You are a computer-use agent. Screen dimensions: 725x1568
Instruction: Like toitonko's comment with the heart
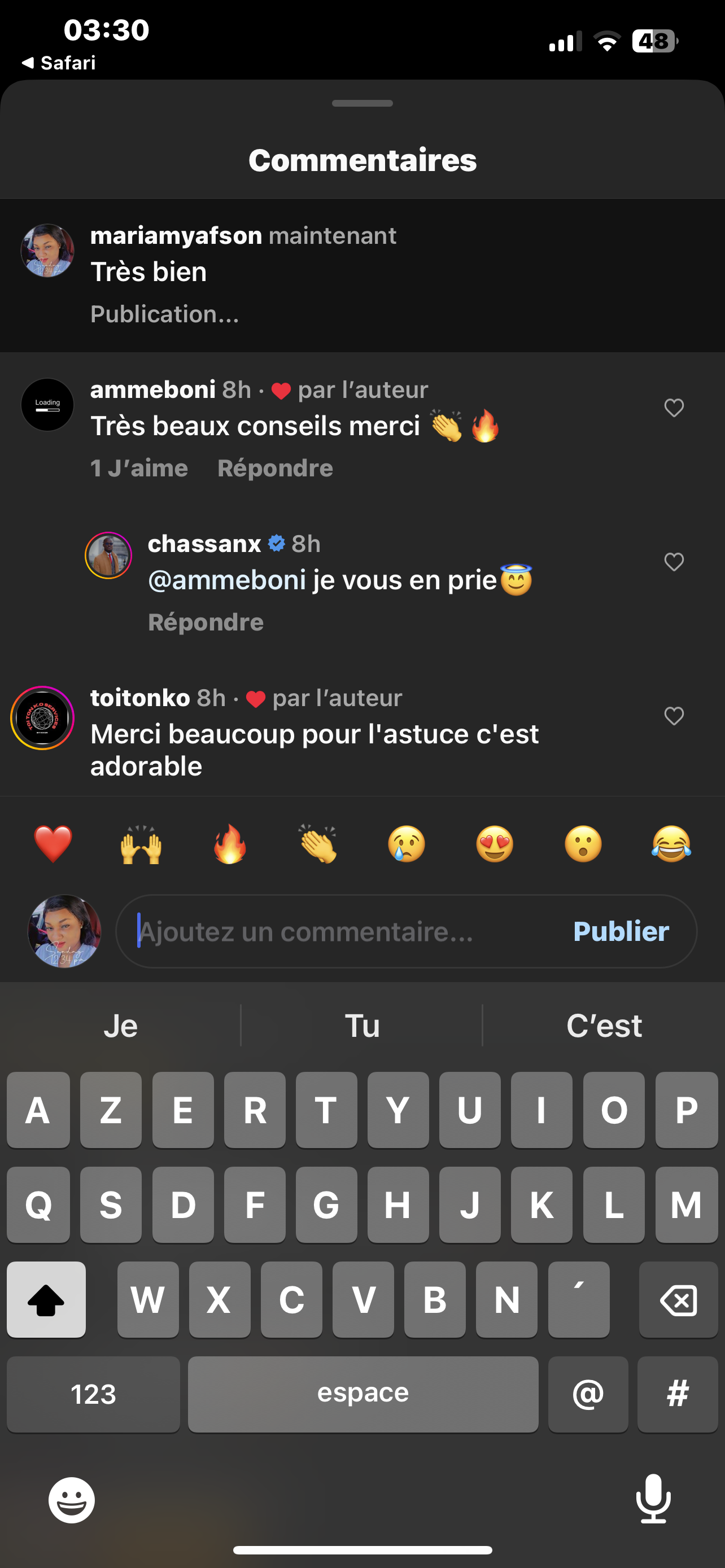pos(674,716)
